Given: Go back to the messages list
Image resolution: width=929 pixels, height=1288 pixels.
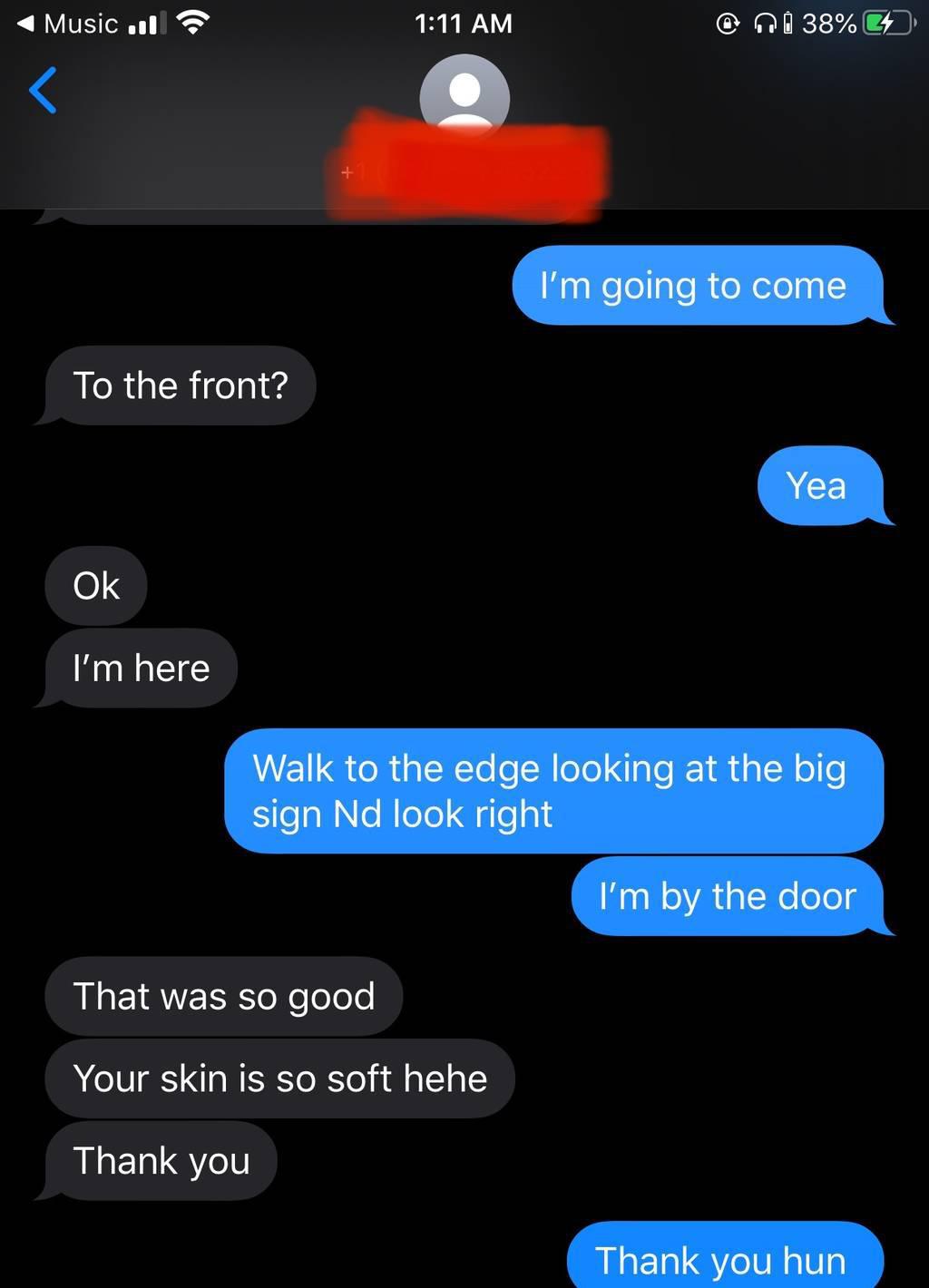Looking at the screenshot, I should [44, 91].
